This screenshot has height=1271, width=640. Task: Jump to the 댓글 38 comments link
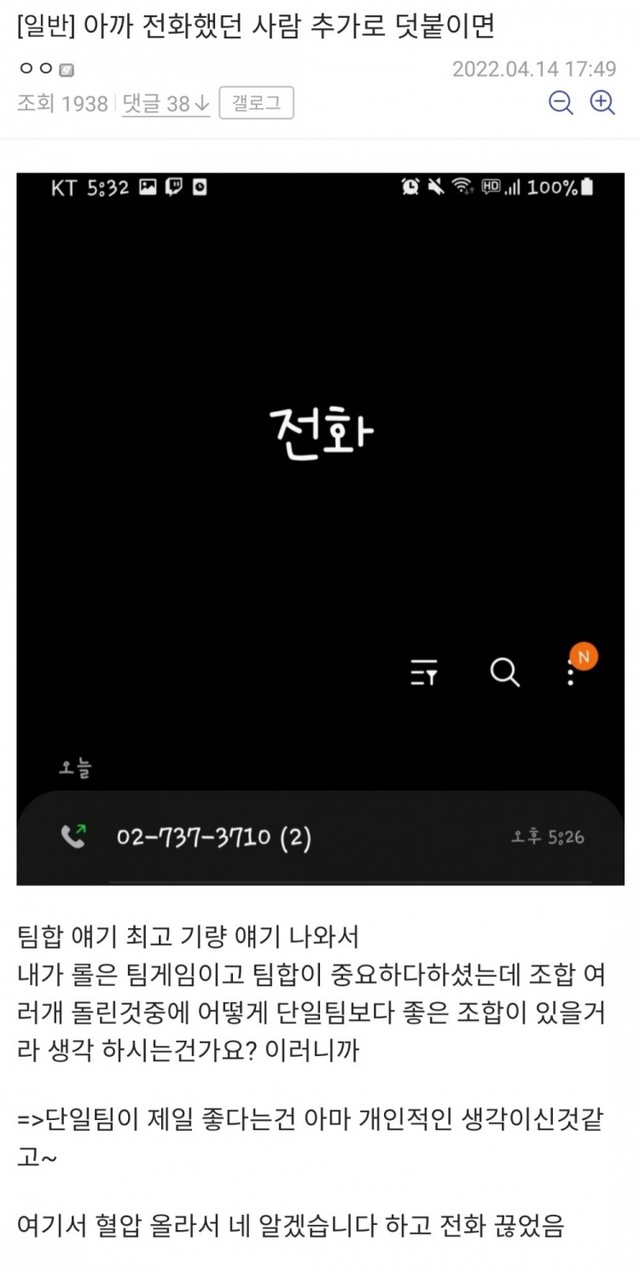[x=165, y=103]
